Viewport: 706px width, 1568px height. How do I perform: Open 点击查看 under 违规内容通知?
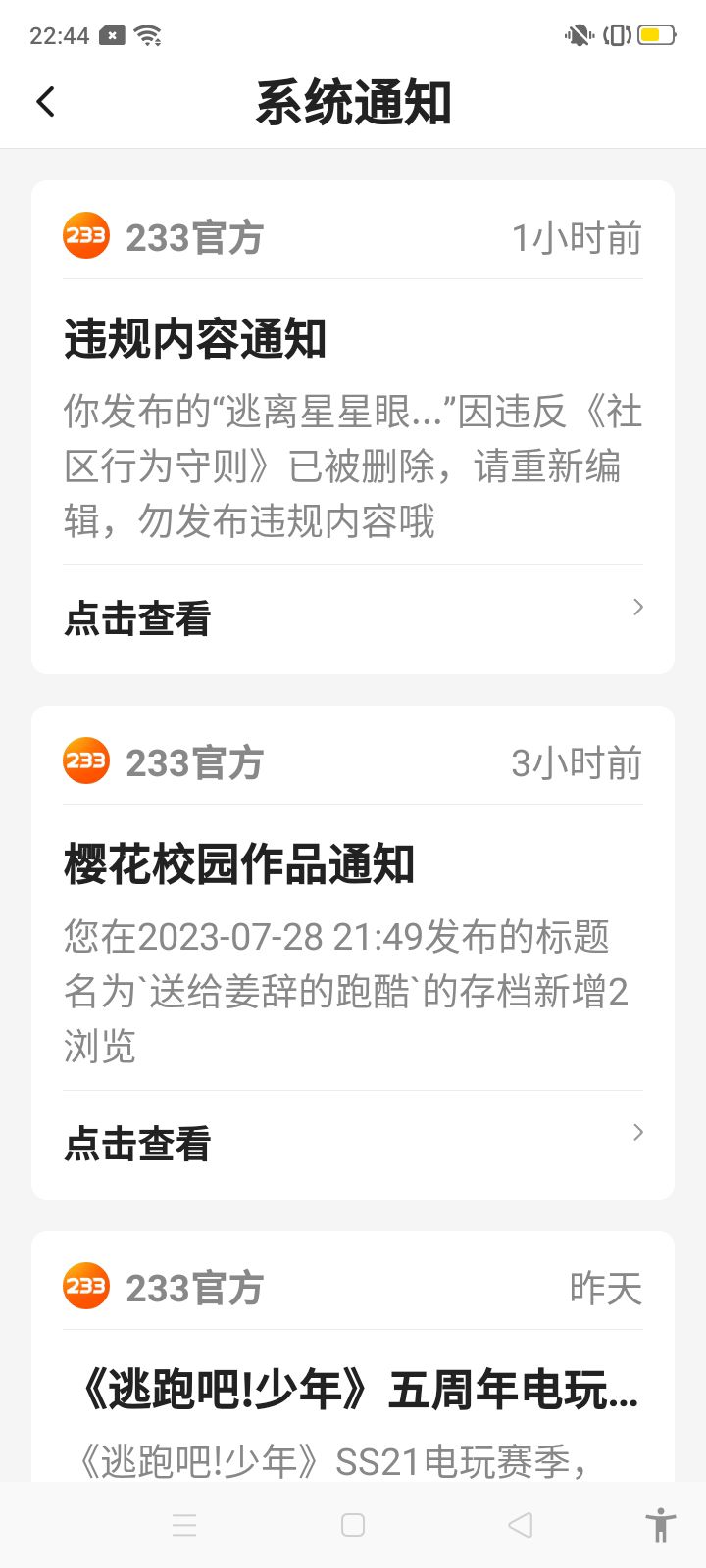pyautogui.click(x=353, y=618)
